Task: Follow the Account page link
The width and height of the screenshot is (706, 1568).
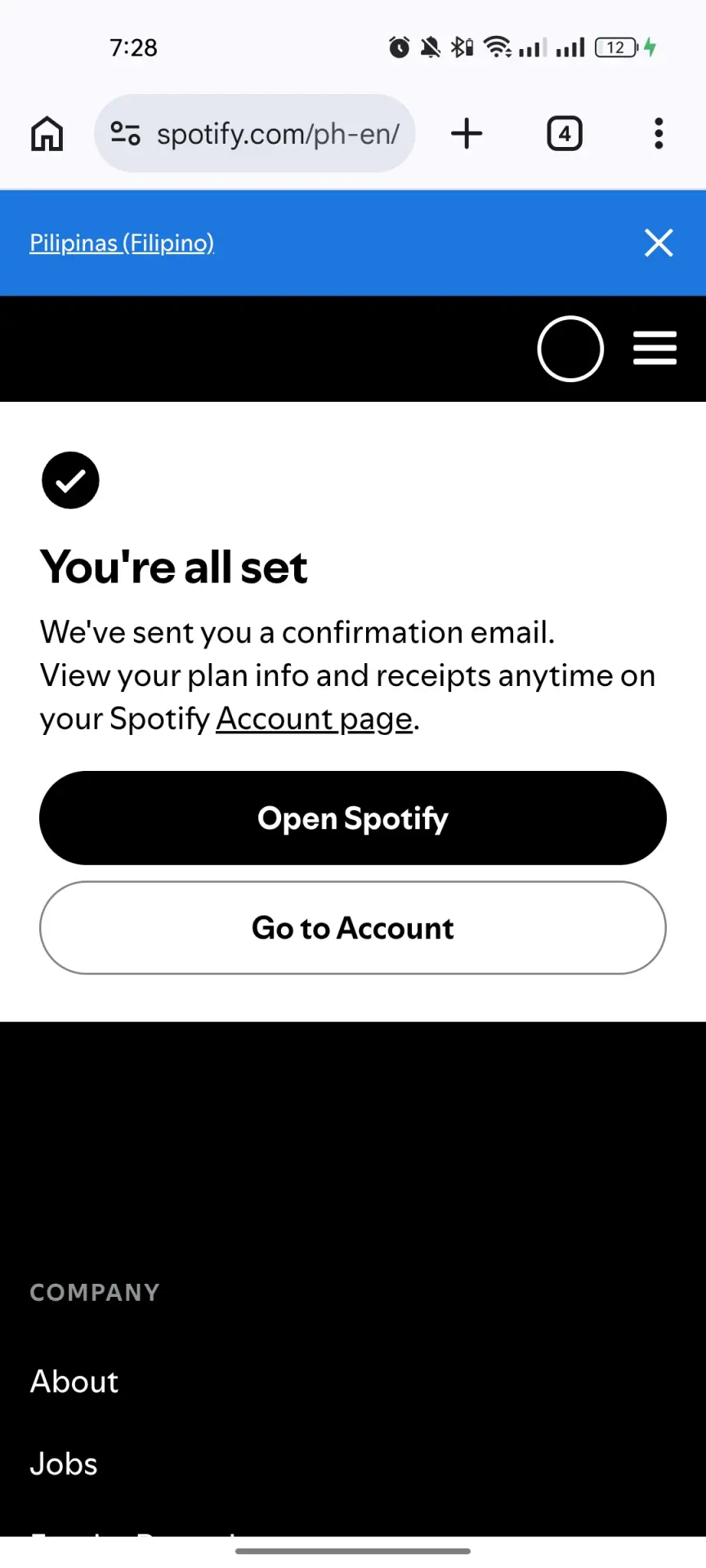Action: (x=315, y=719)
